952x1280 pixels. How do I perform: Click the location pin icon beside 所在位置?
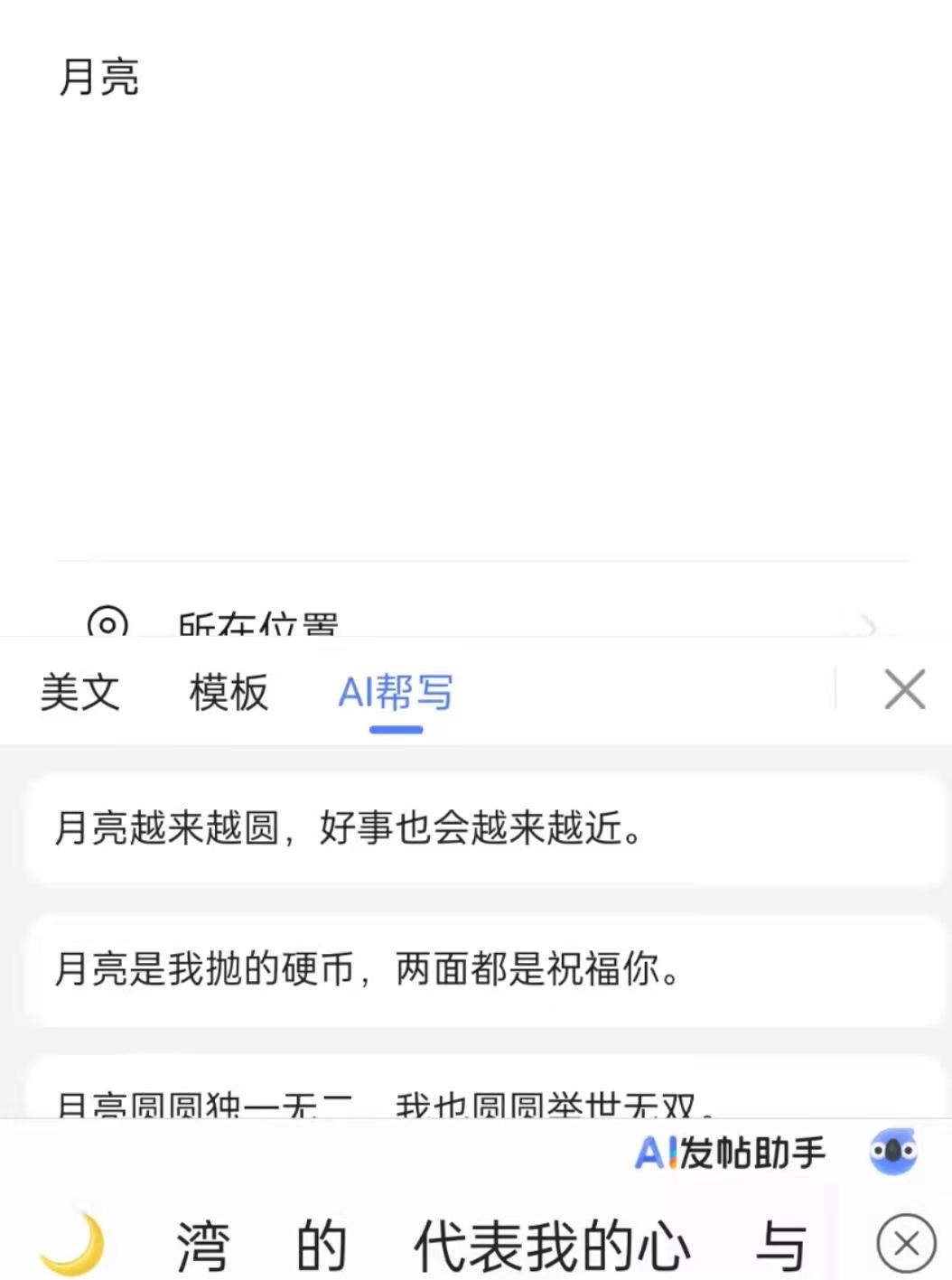click(x=108, y=623)
